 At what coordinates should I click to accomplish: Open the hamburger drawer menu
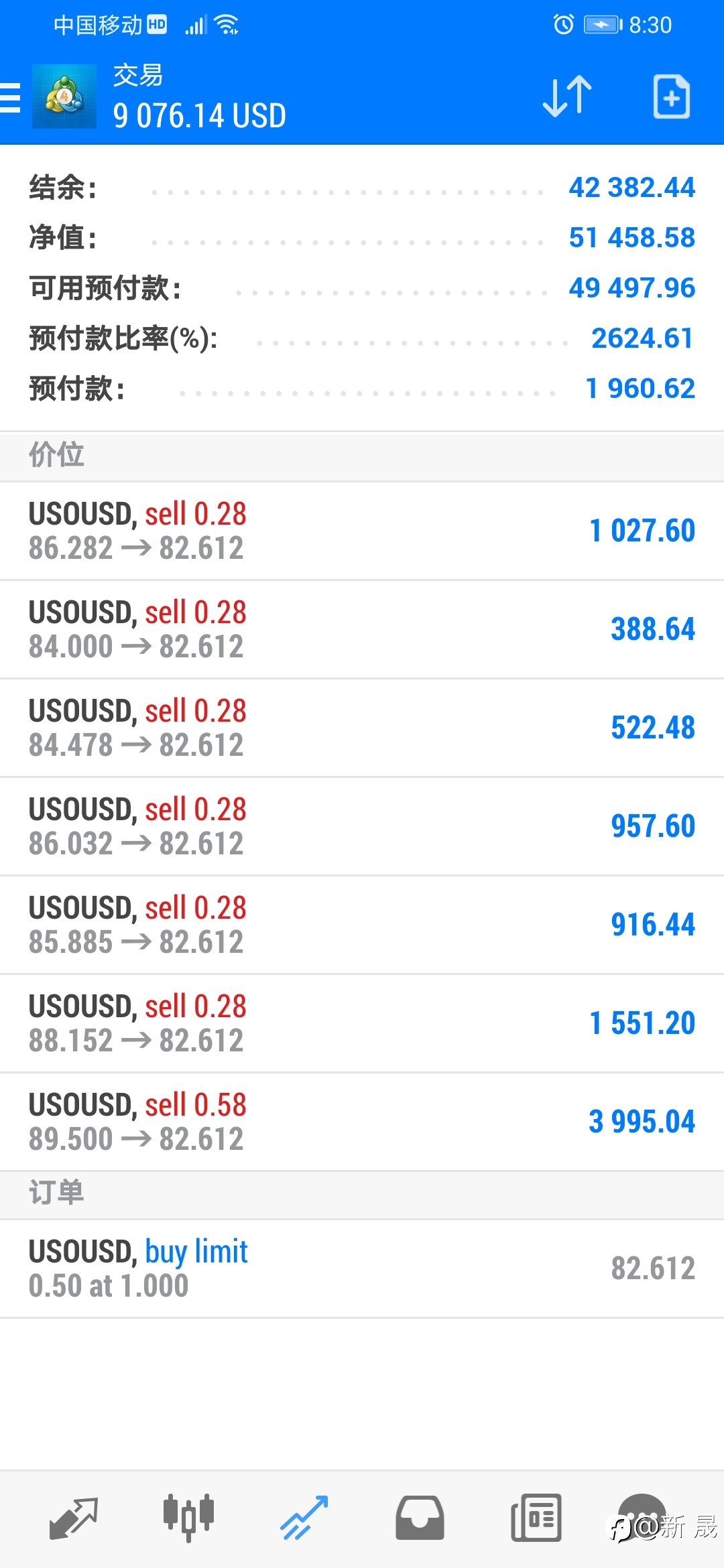[x=10, y=98]
